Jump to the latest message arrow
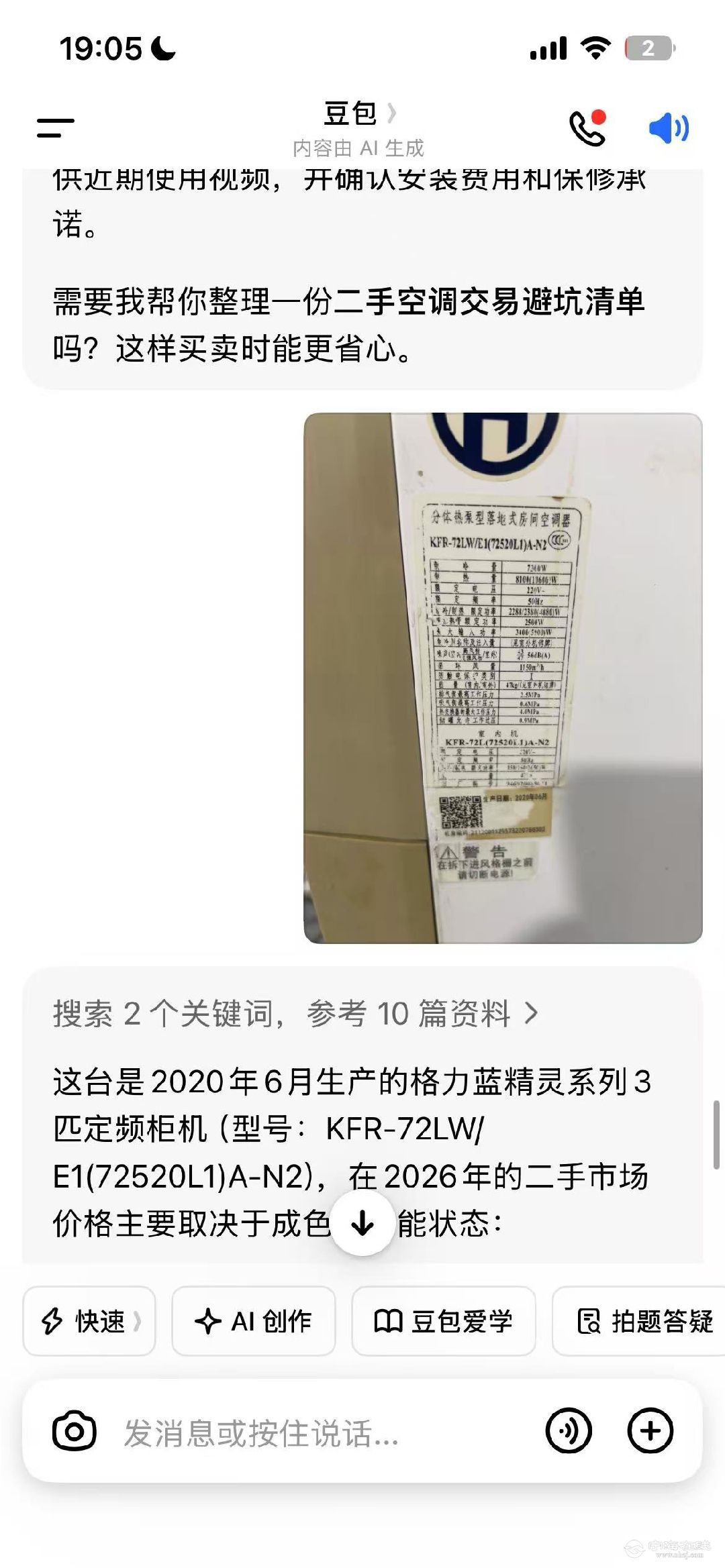This screenshot has width=725, height=1568. click(x=362, y=1224)
